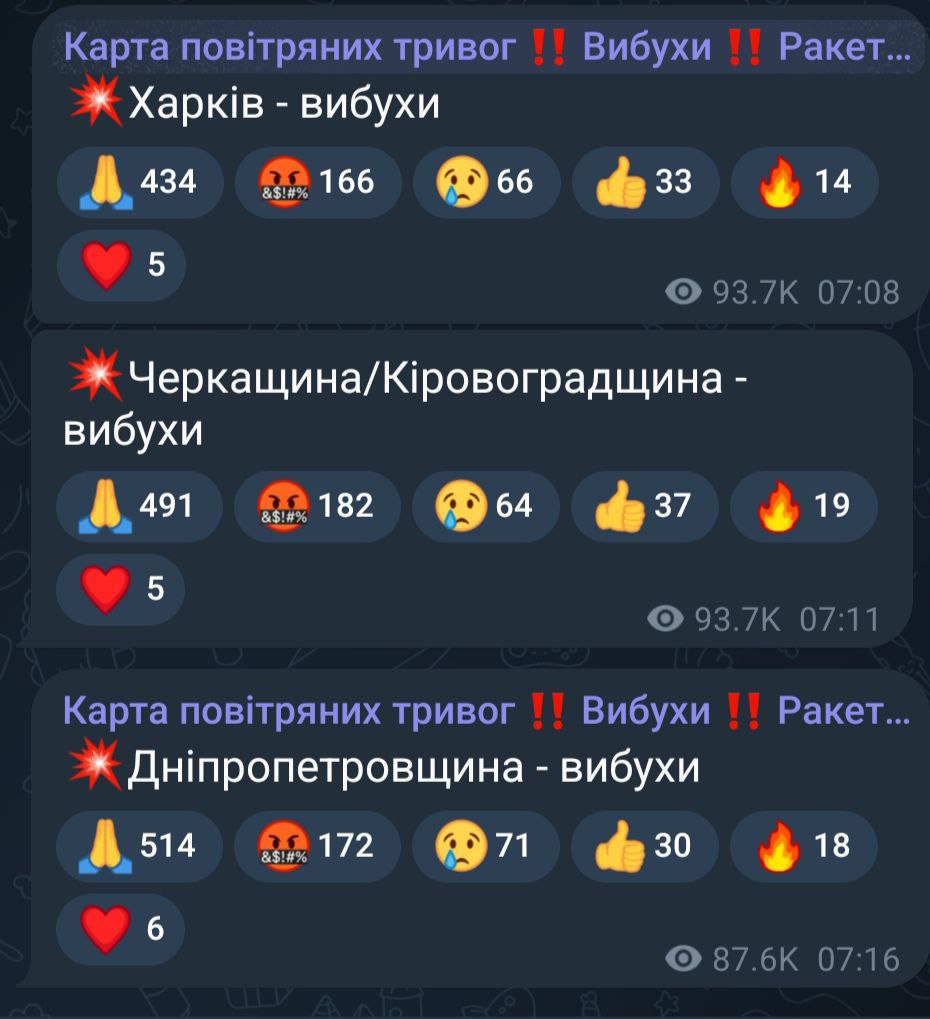Viewport: 930px width, 1019px height.
Task: Add praying hands reaction to Харків post
Action: (x=141, y=182)
